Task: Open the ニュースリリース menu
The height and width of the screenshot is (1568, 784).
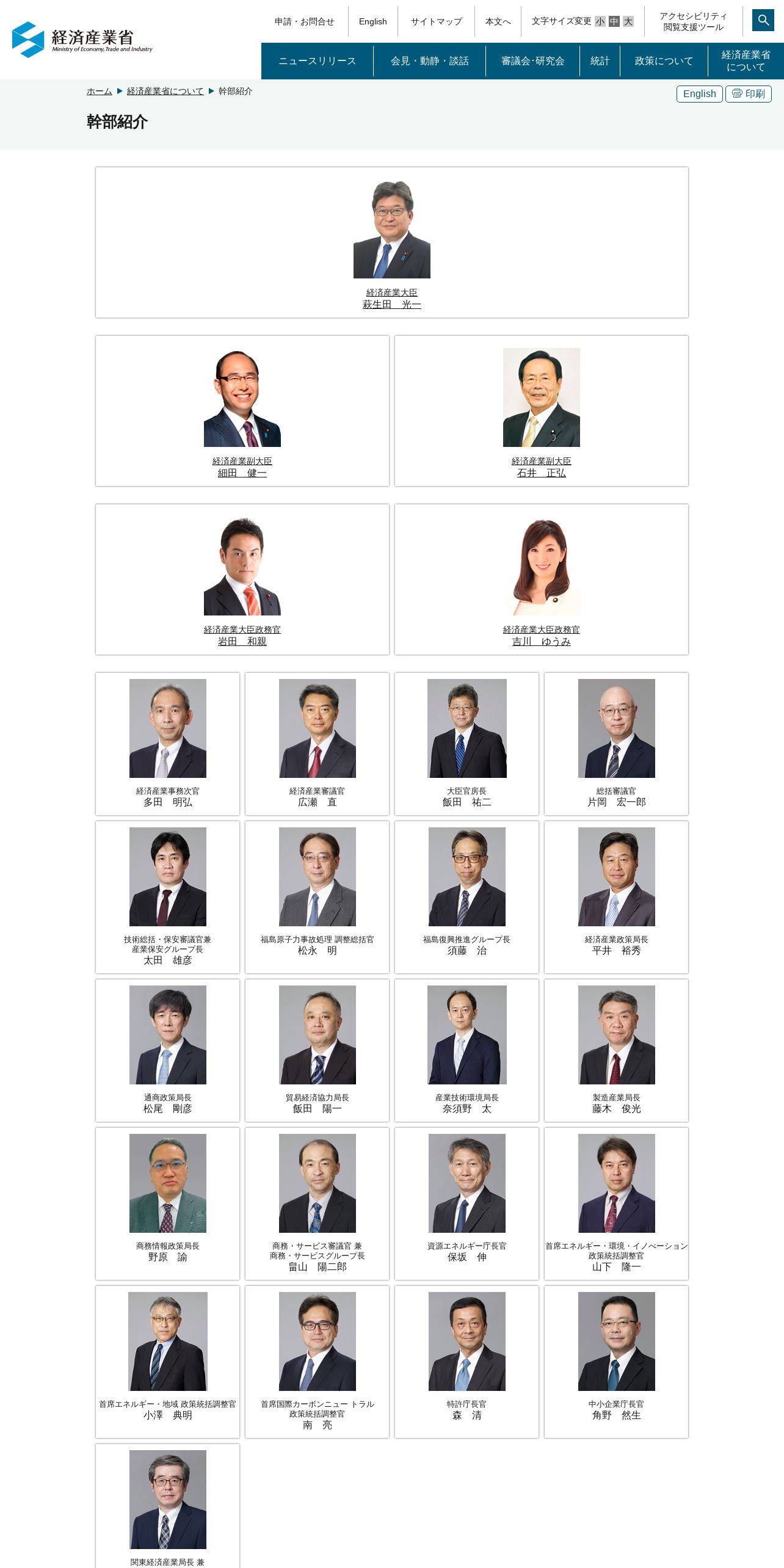Action: tap(318, 61)
